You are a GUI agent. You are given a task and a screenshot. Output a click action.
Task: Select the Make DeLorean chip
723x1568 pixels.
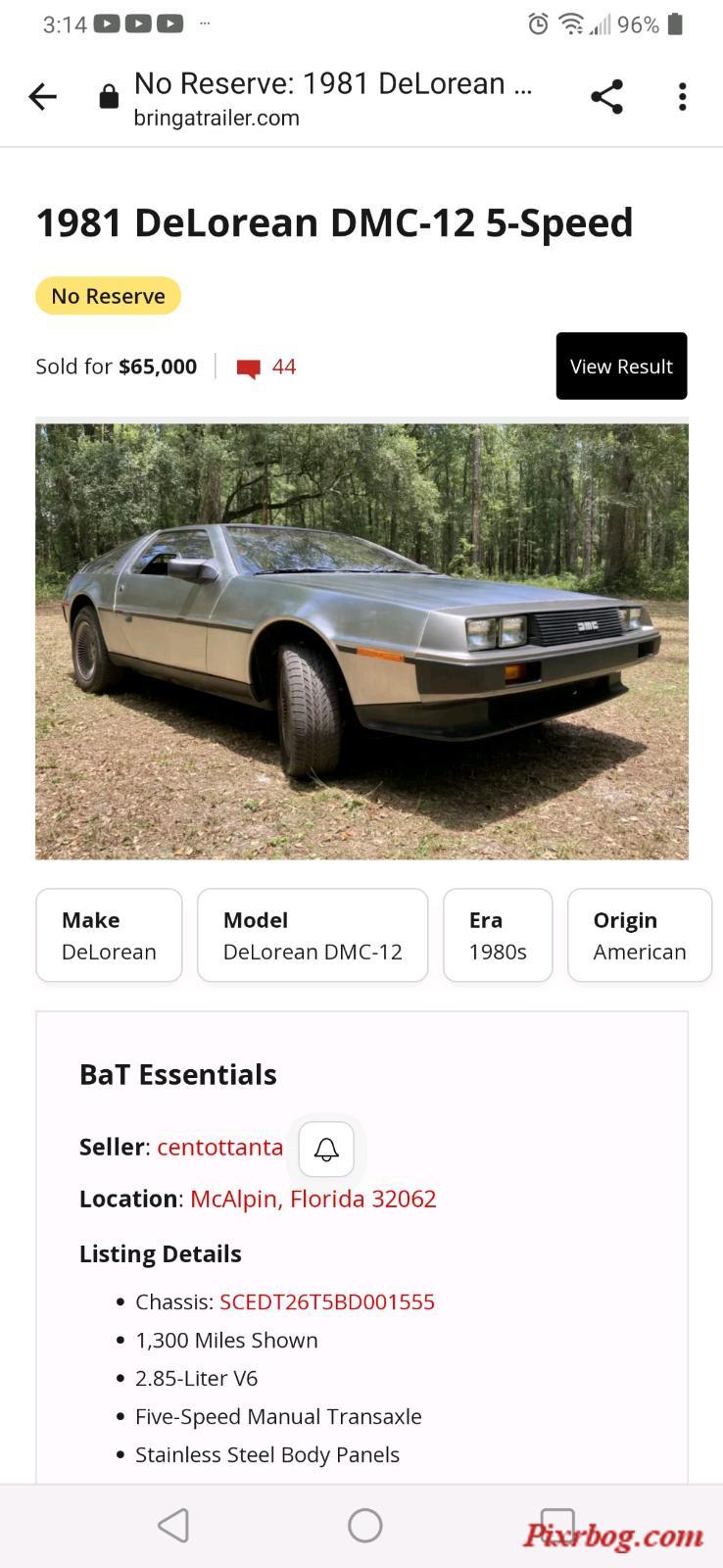click(109, 935)
